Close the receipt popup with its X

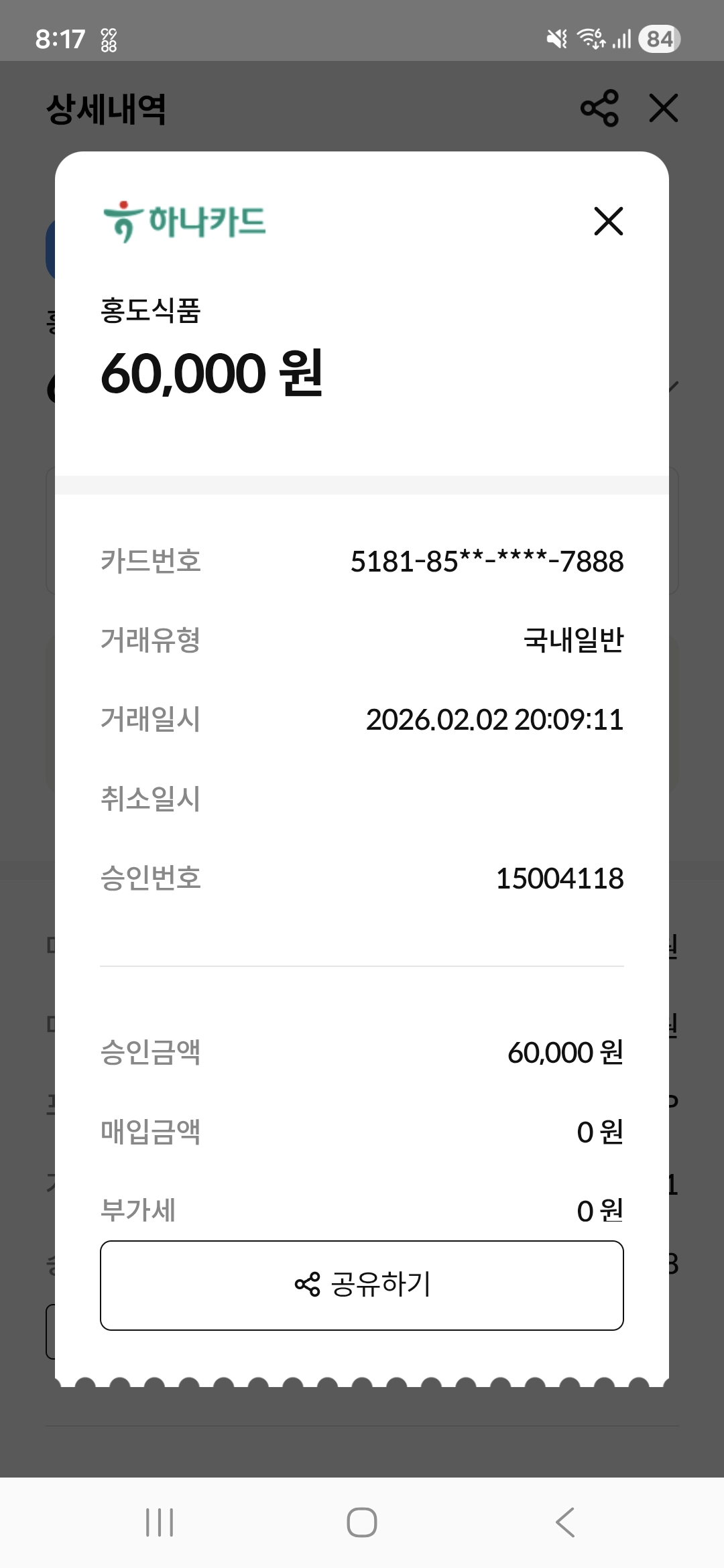pyautogui.click(x=607, y=222)
